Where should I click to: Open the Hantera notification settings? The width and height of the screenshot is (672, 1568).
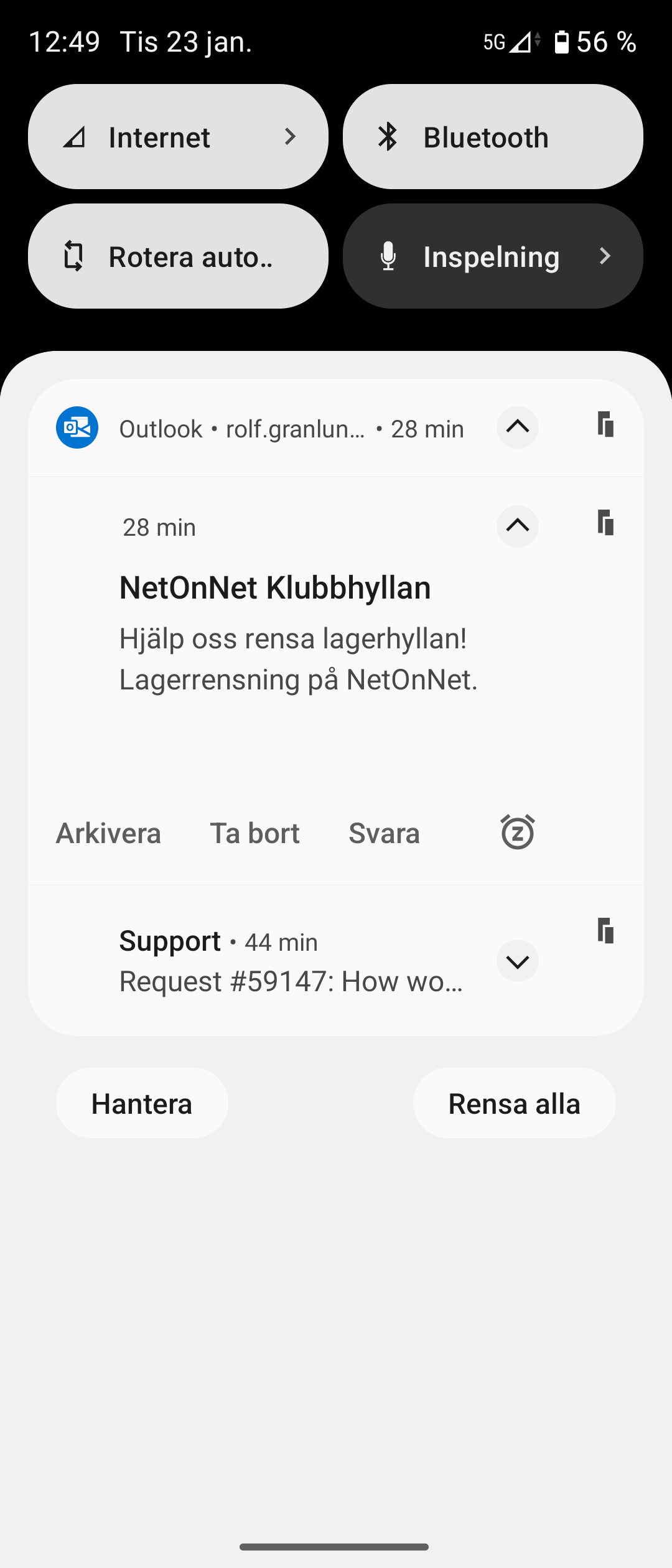click(142, 1104)
